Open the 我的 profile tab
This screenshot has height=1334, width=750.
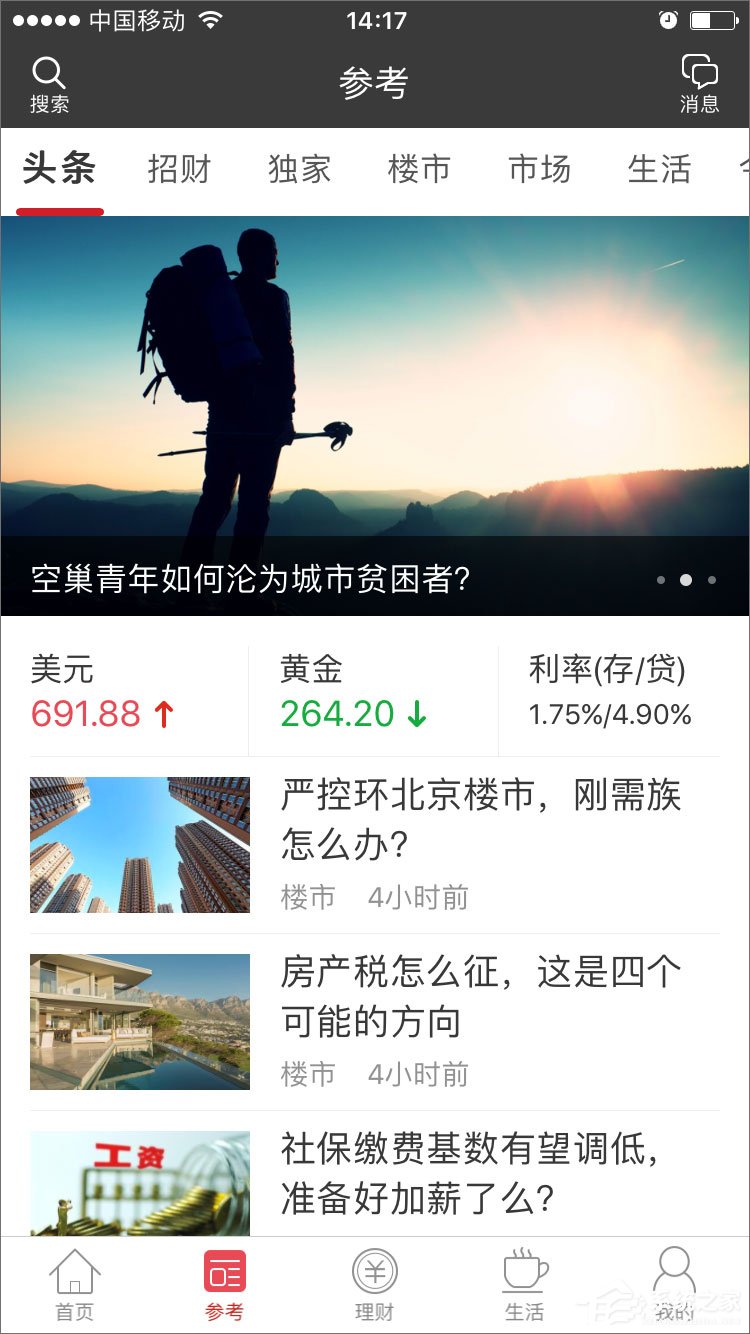[x=674, y=1286]
